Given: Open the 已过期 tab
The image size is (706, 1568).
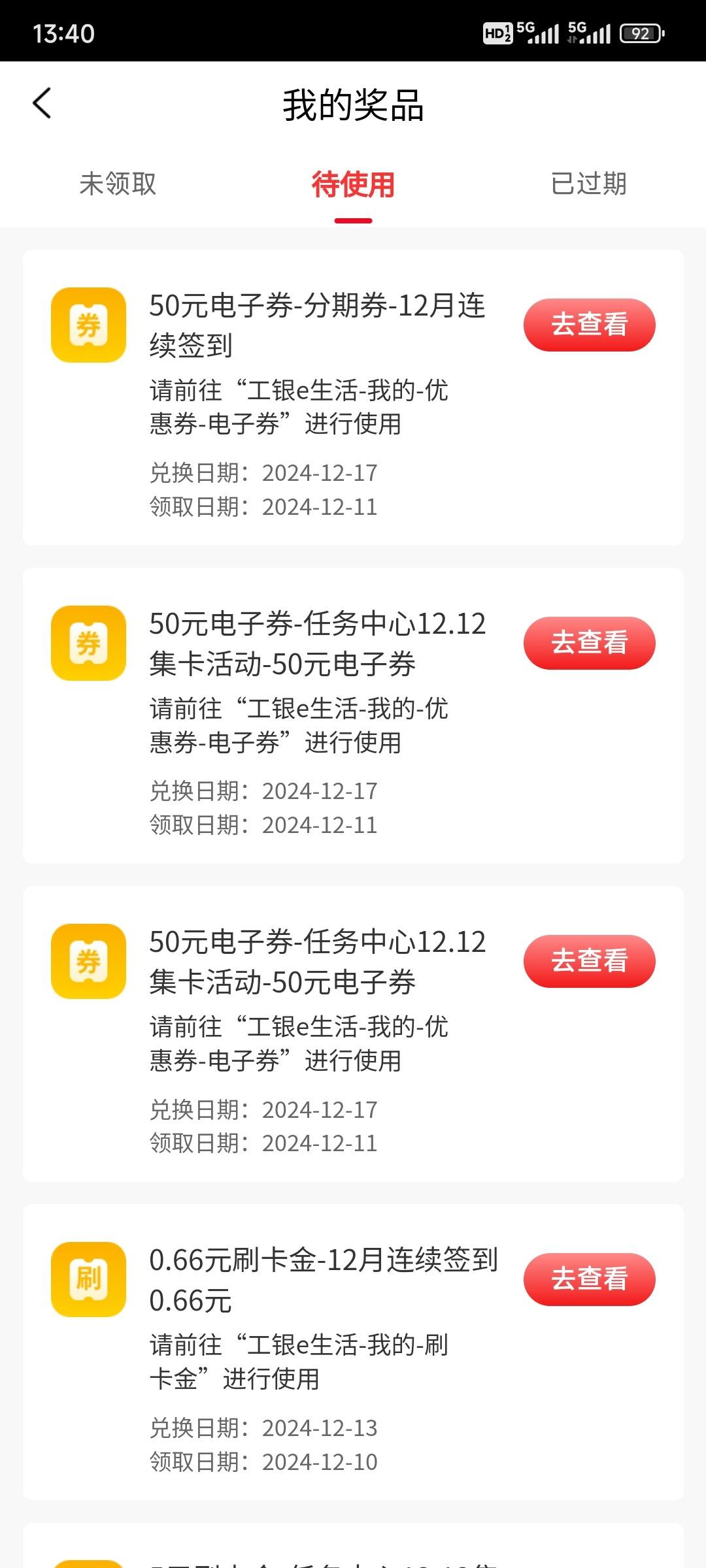Looking at the screenshot, I should (588, 184).
